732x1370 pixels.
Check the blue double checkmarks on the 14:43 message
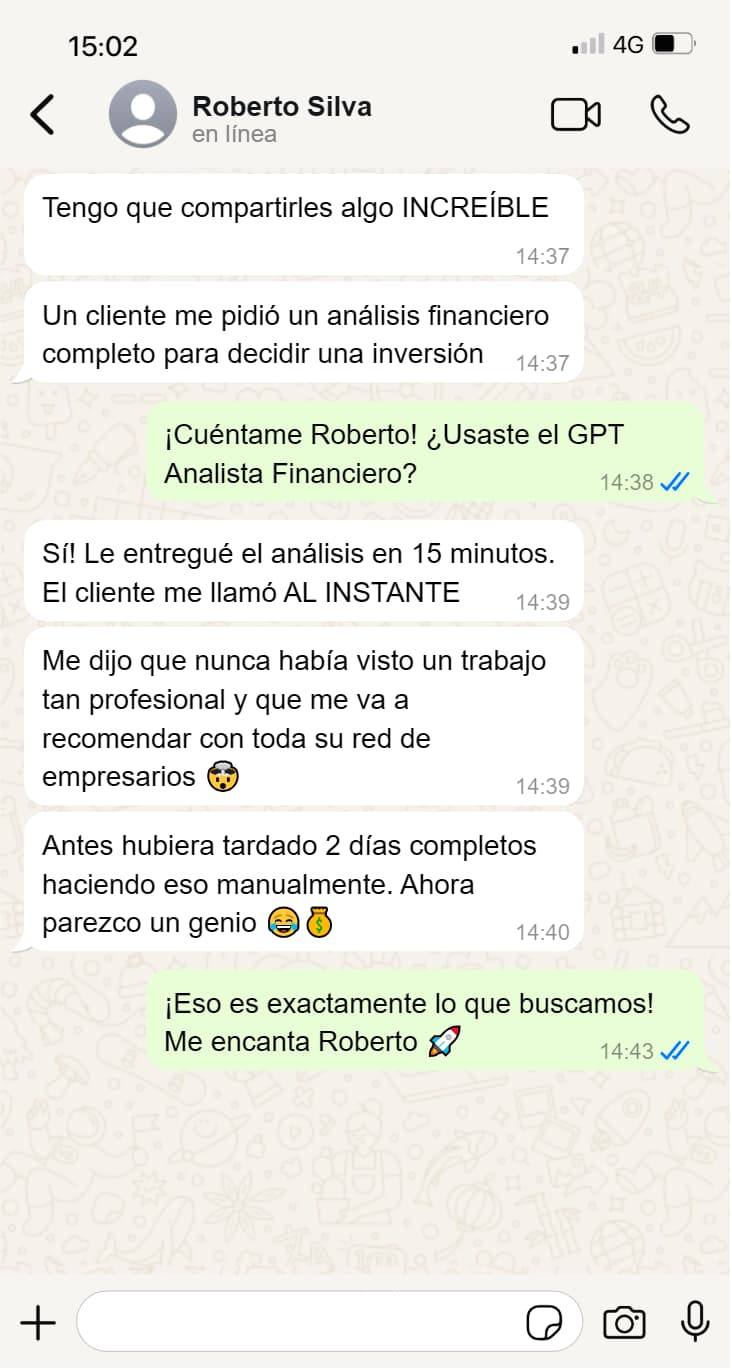[x=674, y=1050]
